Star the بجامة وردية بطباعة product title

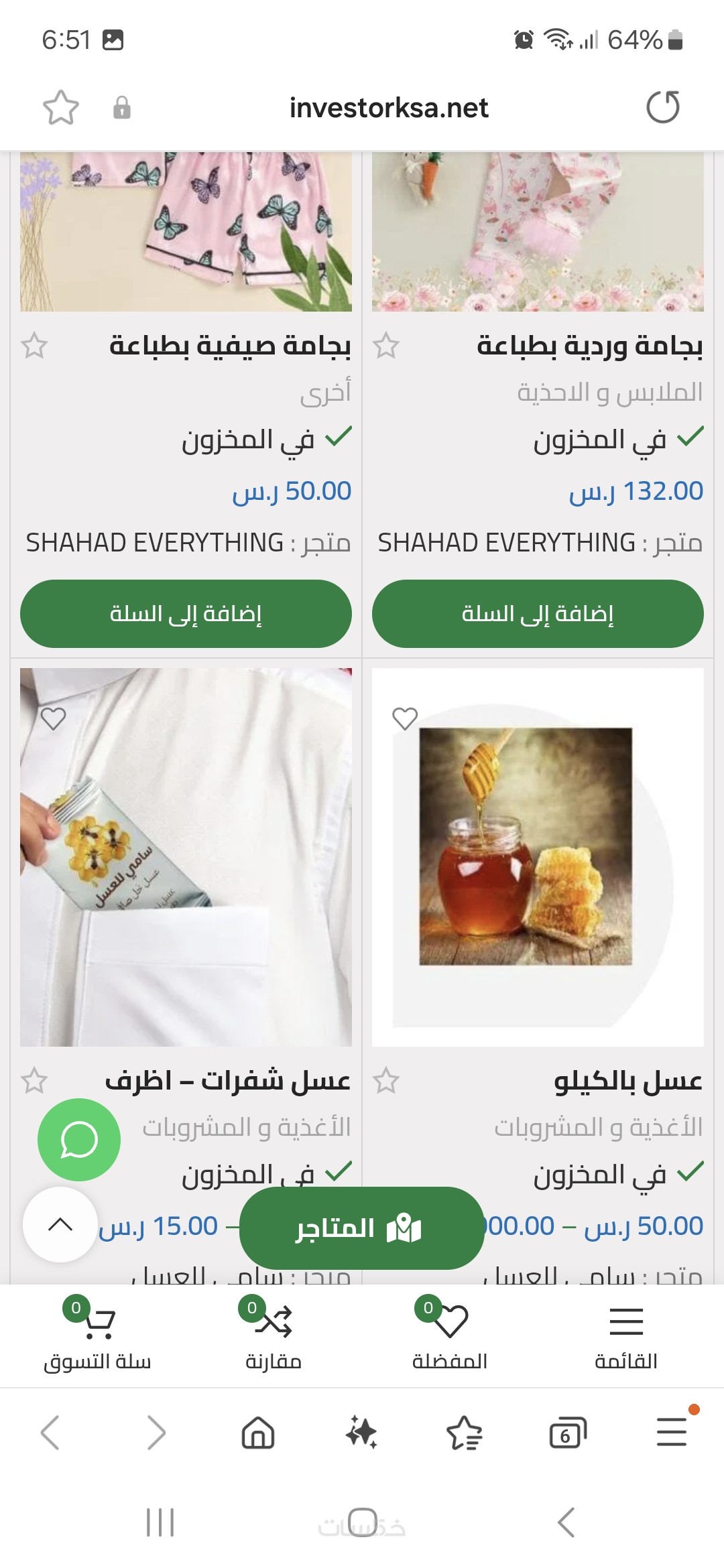(386, 346)
